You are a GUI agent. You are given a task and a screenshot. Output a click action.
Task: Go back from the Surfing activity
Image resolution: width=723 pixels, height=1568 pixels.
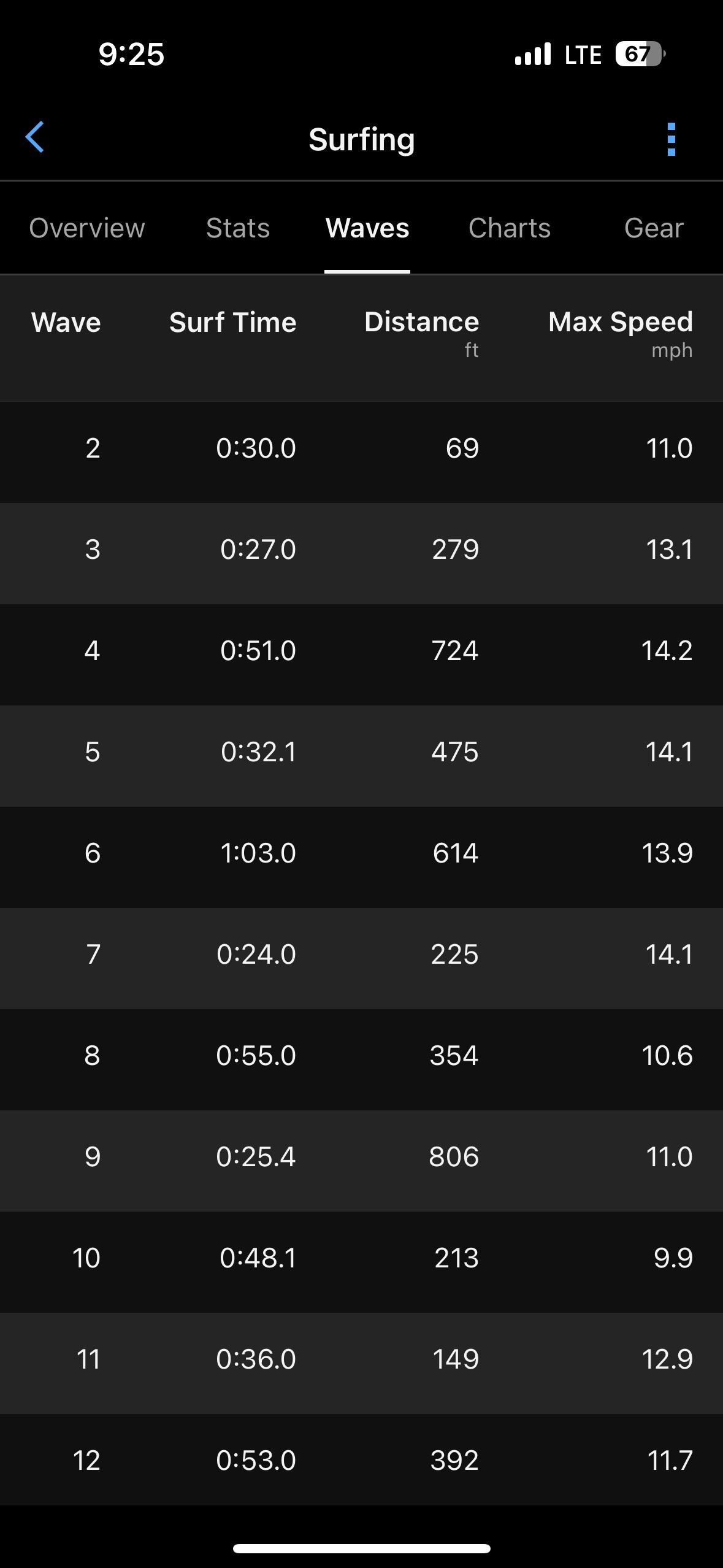pos(35,137)
